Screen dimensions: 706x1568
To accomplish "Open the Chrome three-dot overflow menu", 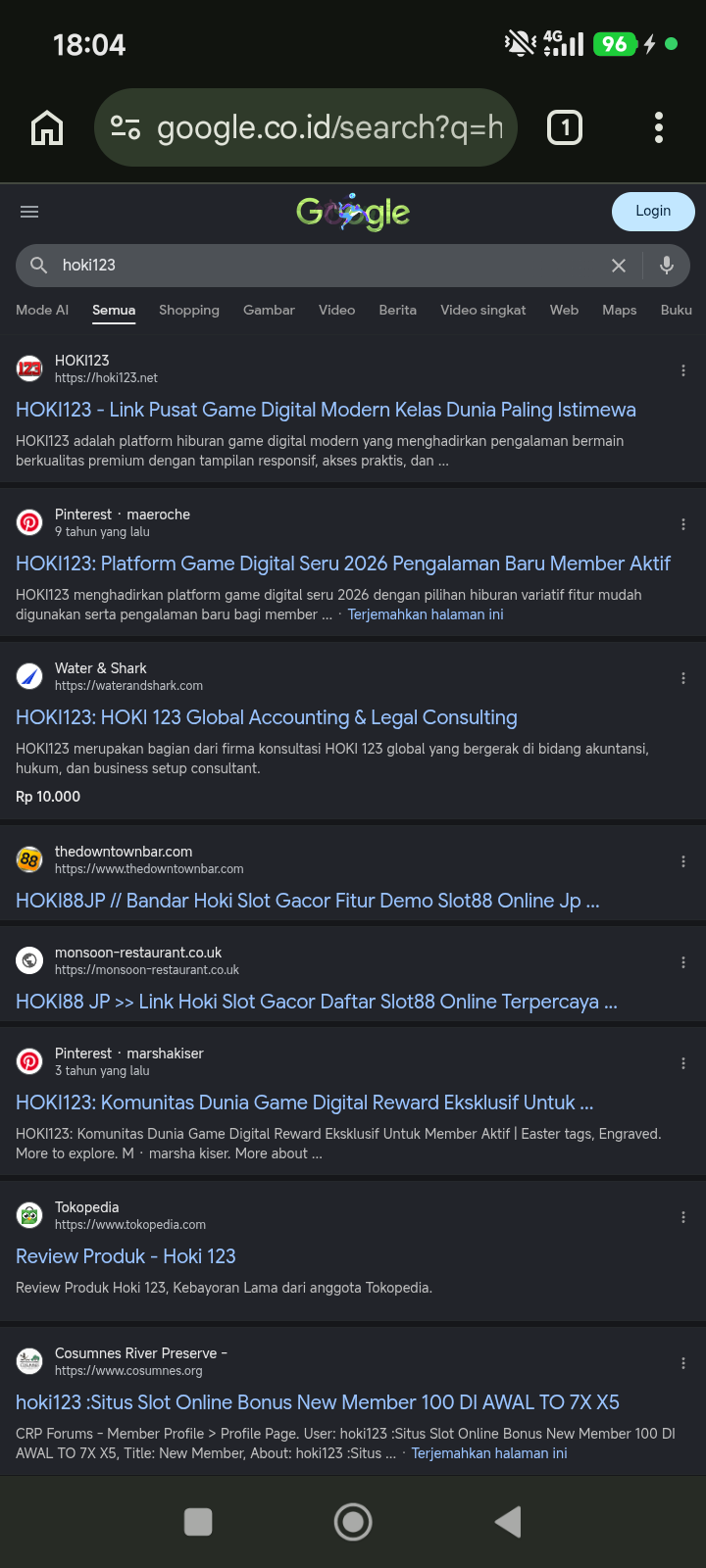I will (658, 127).
